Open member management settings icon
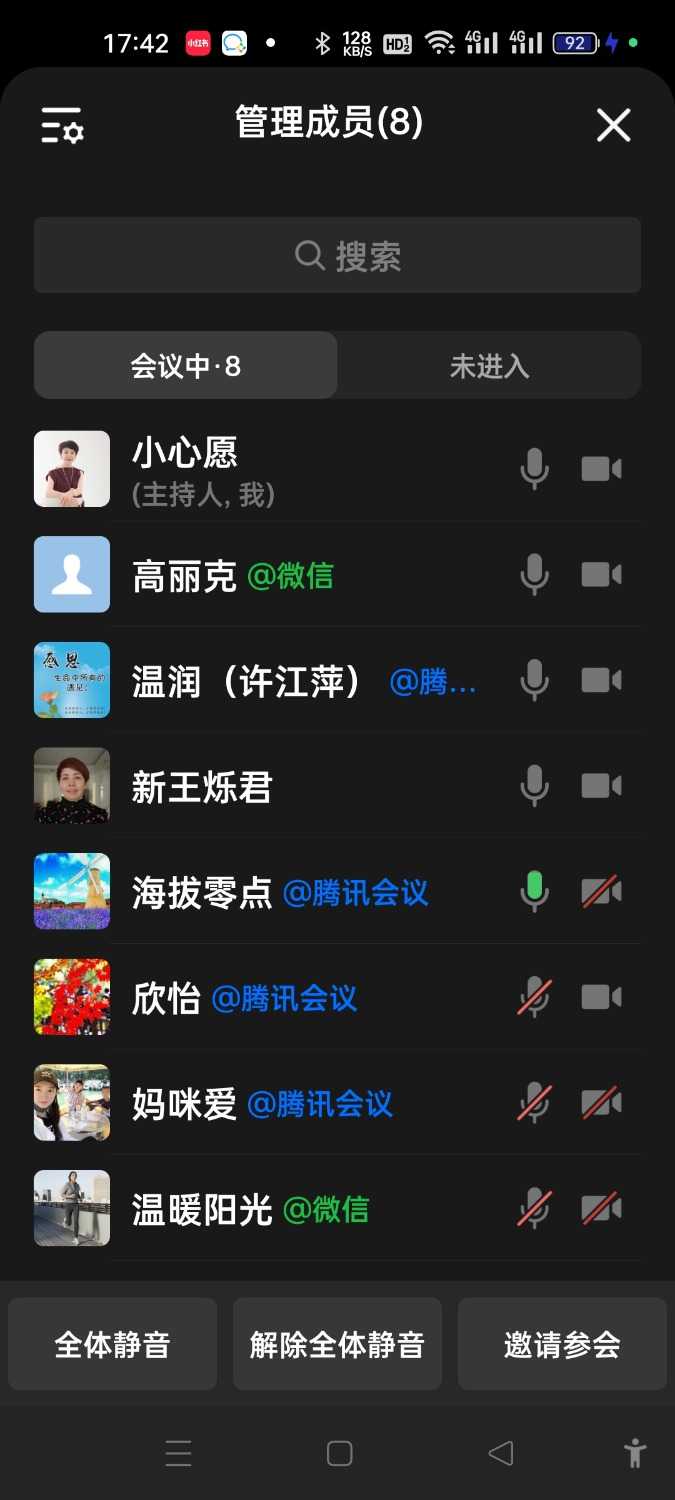 (x=62, y=125)
